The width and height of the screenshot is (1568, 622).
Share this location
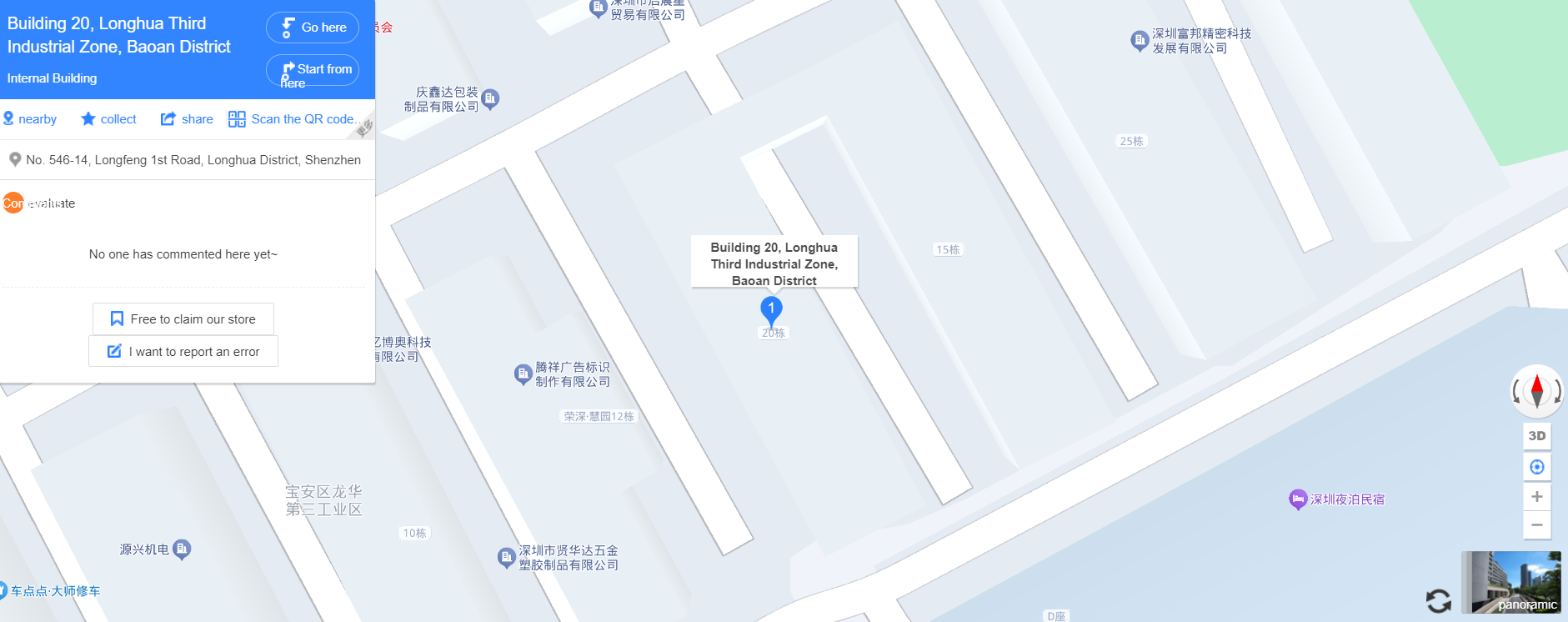pos(187,119)
